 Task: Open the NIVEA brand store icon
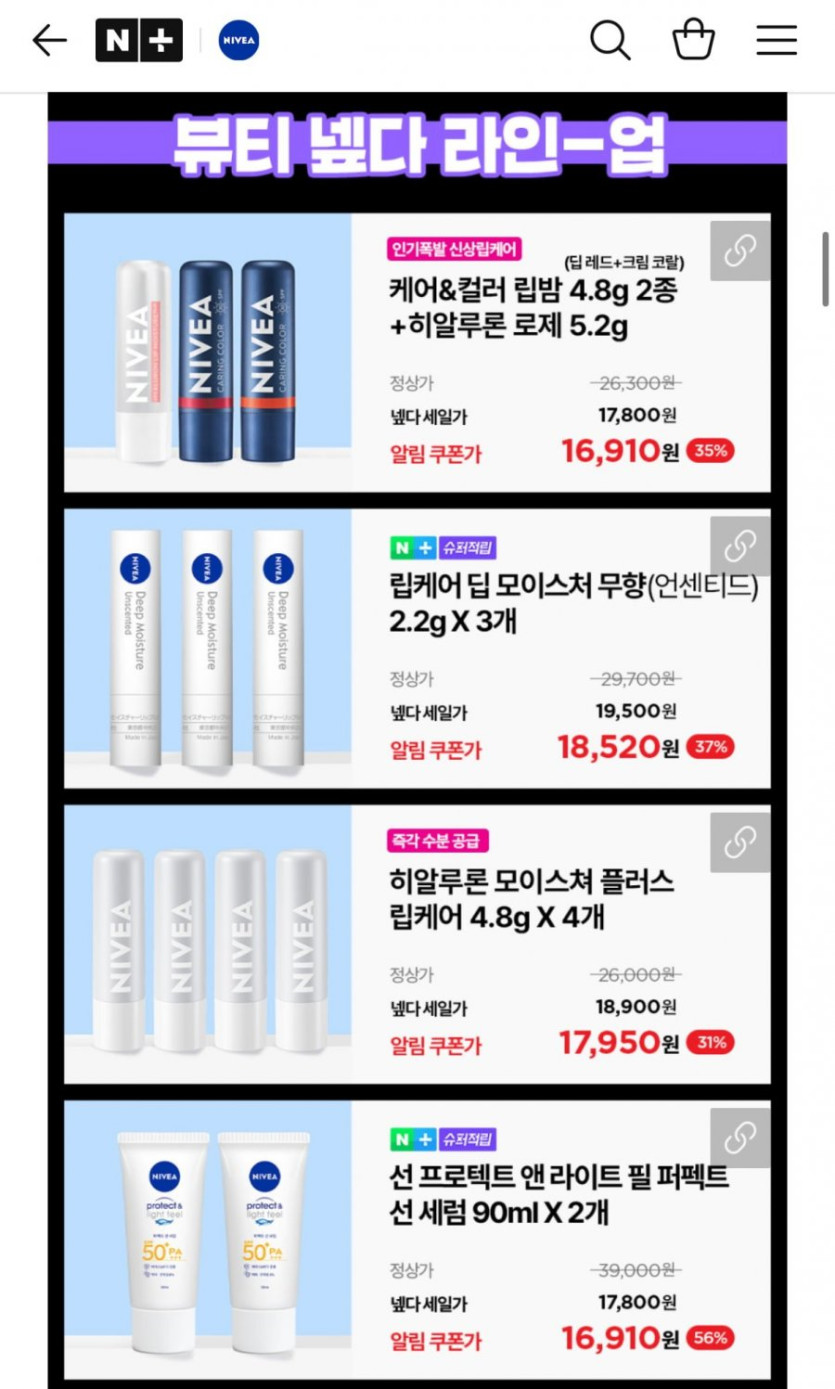click(x=239, y=41)
